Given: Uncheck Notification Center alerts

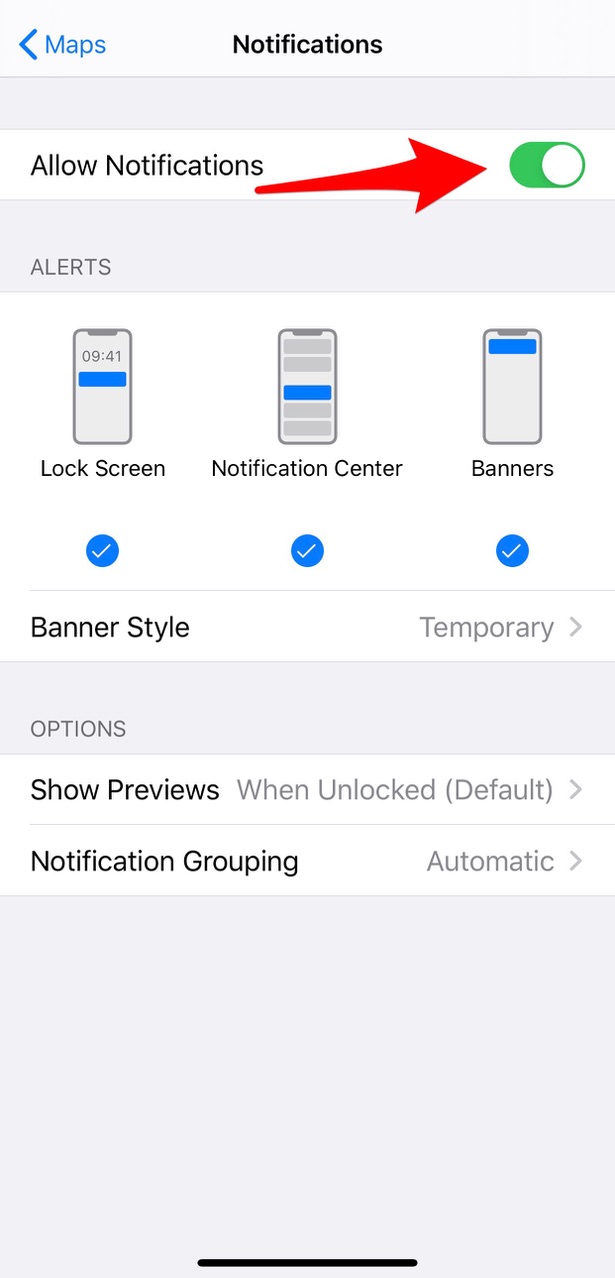Looking at the screenshot, I should (x=307, y=550).
